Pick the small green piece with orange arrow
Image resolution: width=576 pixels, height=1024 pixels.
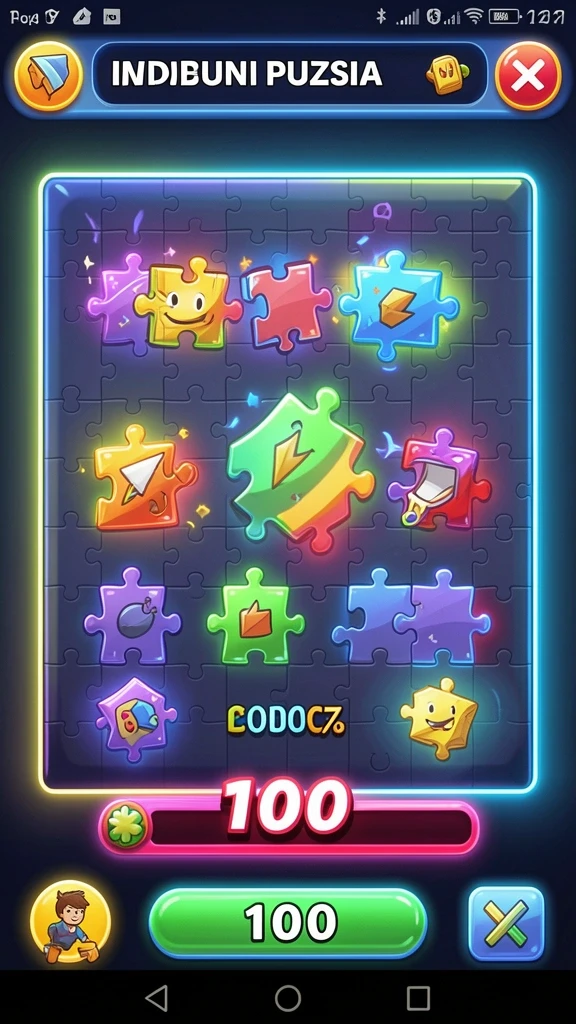pyautogui.click(x=255, y=616)
